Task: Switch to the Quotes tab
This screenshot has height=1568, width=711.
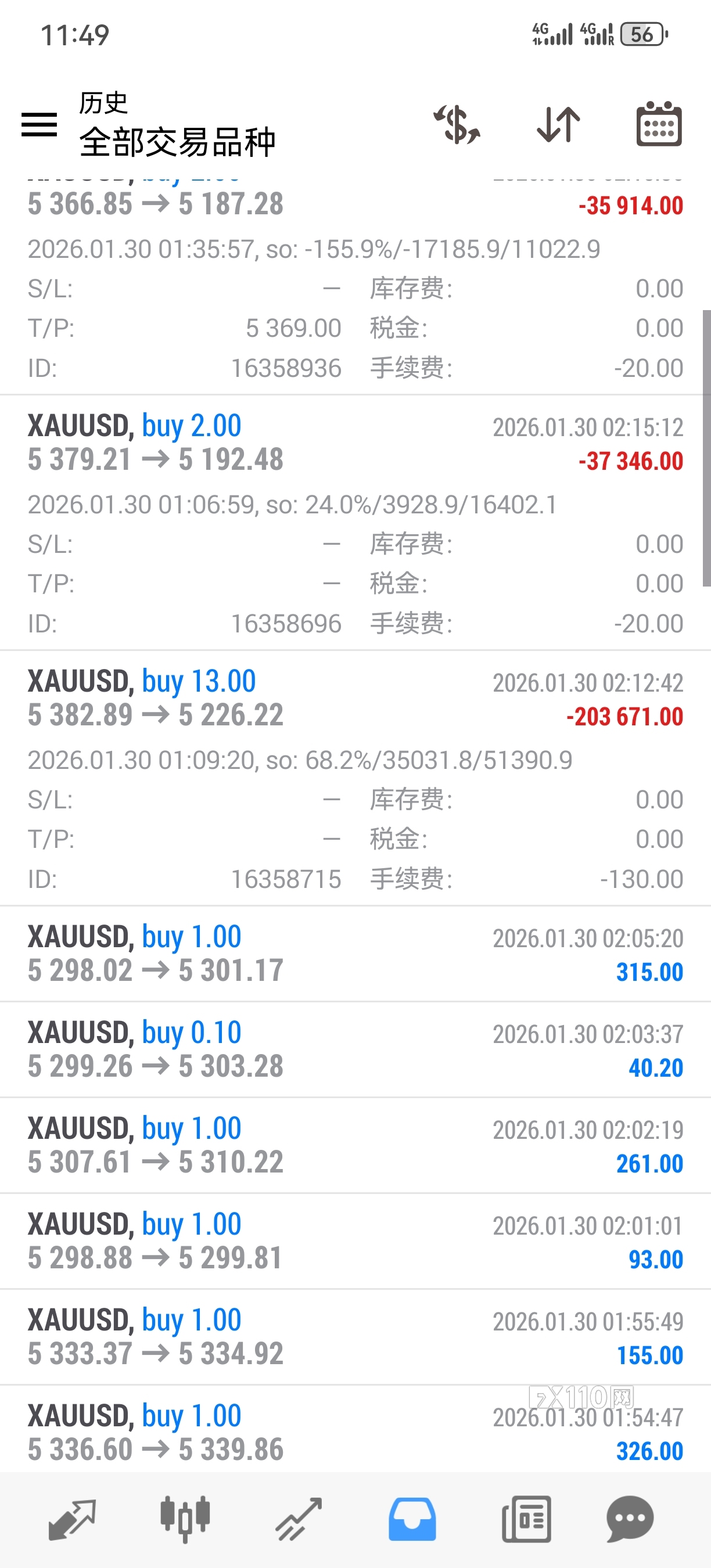Action: (x=72, y=1519)
